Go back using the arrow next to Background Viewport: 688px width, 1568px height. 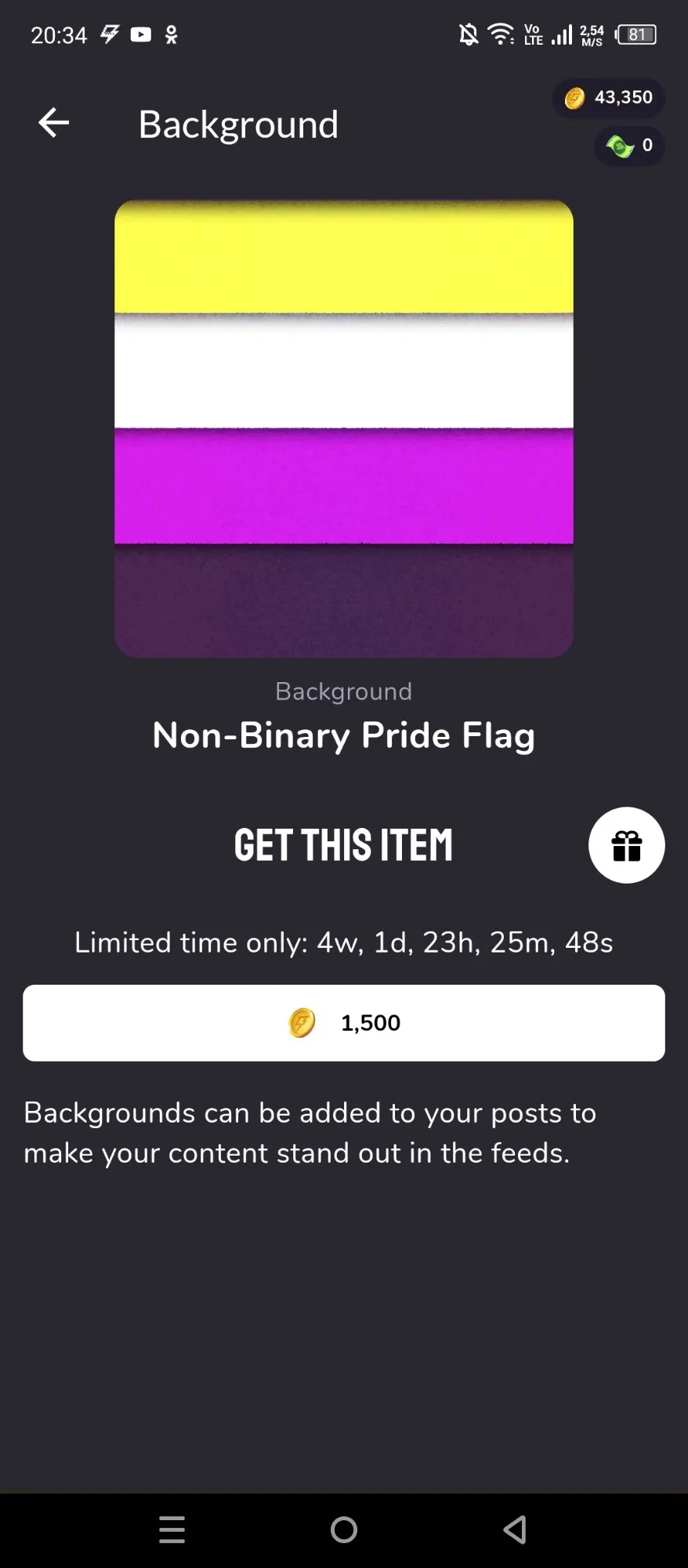pyautogui.click(x=53, y=123)
